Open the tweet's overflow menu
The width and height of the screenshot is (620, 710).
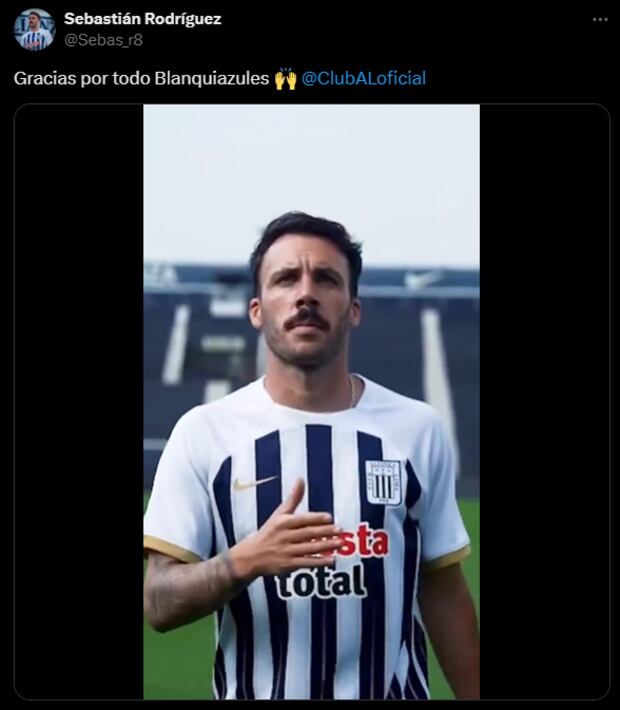[x=599, y=19]
